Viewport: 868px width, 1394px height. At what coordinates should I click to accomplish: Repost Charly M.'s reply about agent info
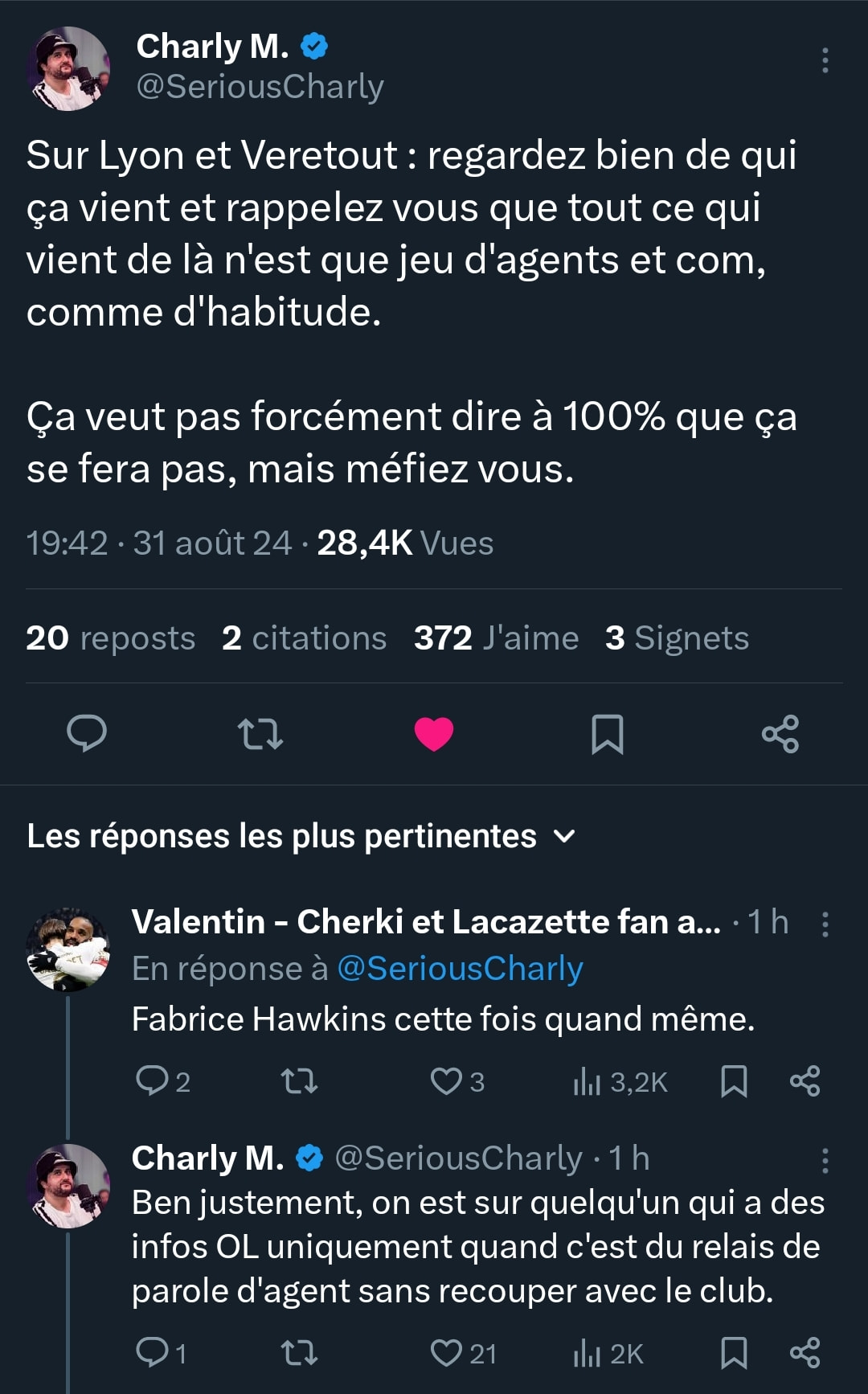click(x=300, y=1354)
